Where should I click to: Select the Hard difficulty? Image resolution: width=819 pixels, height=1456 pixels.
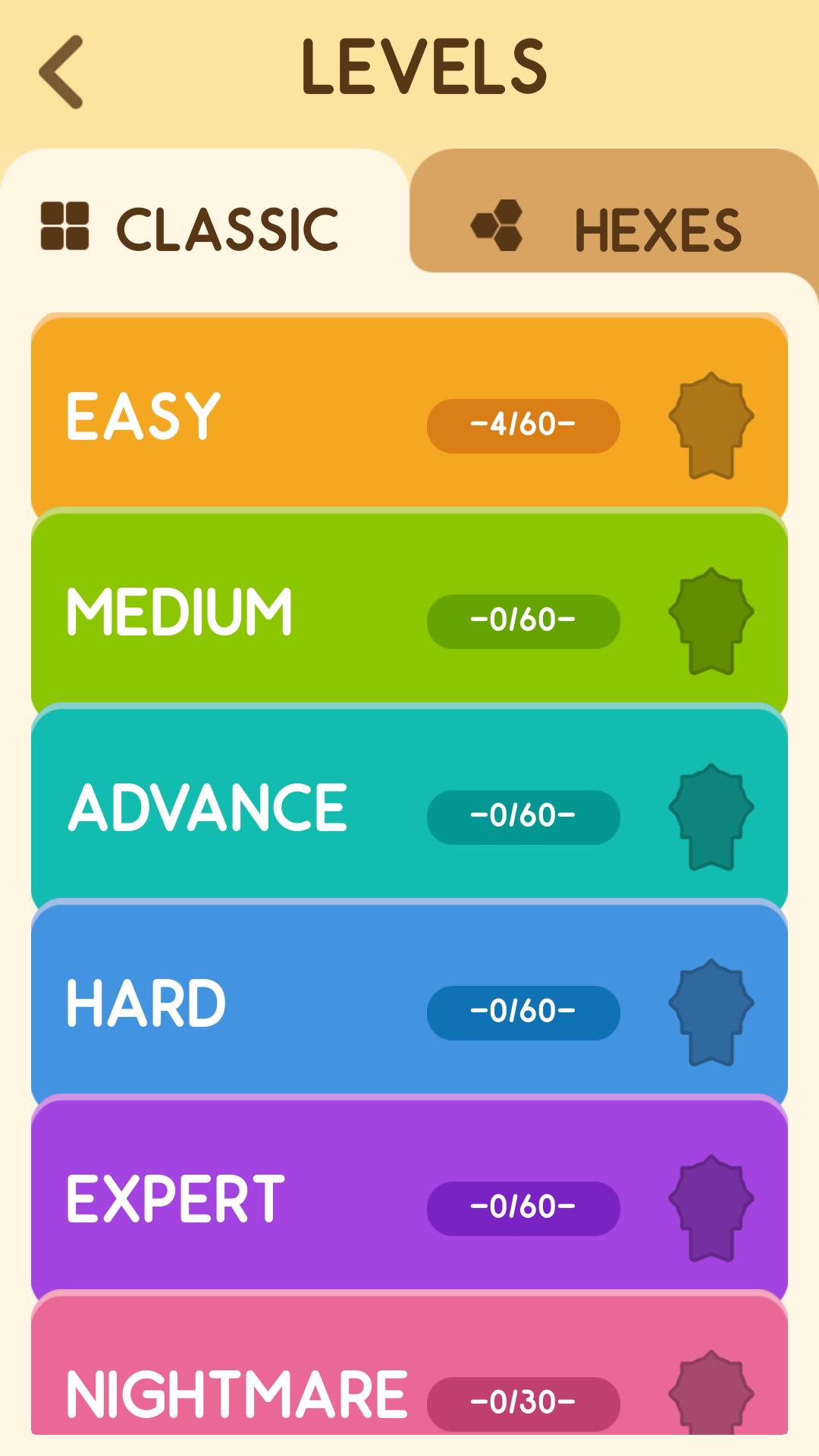pos(409,1003)
